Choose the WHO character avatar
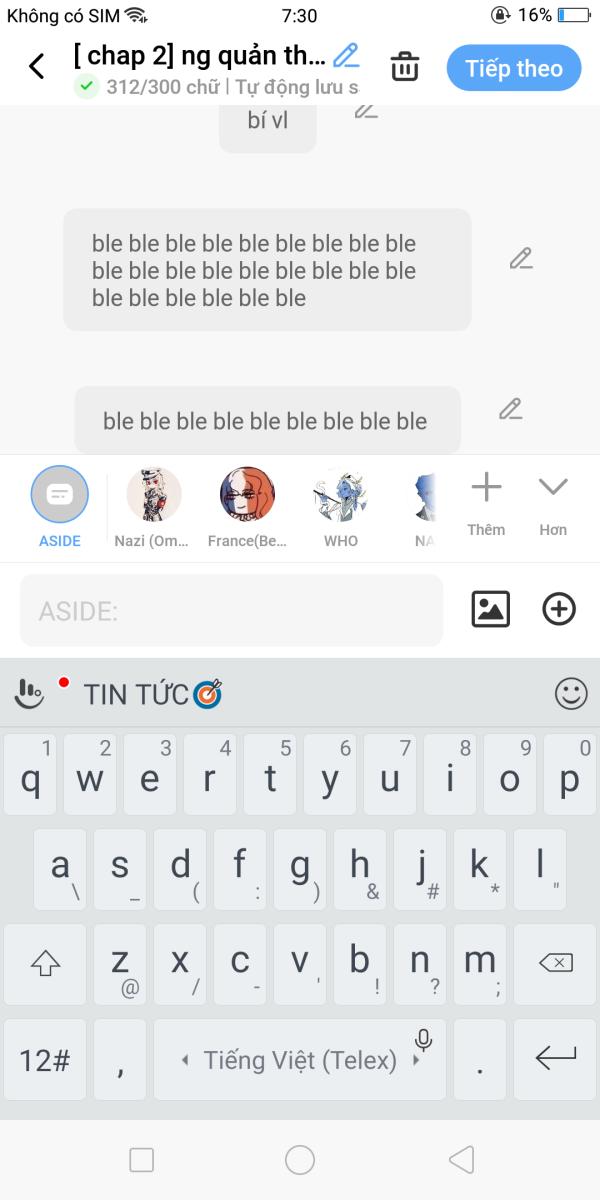The width and height of the screenshot is (600, 1200). pyautogui.click(x=341, y=507)
